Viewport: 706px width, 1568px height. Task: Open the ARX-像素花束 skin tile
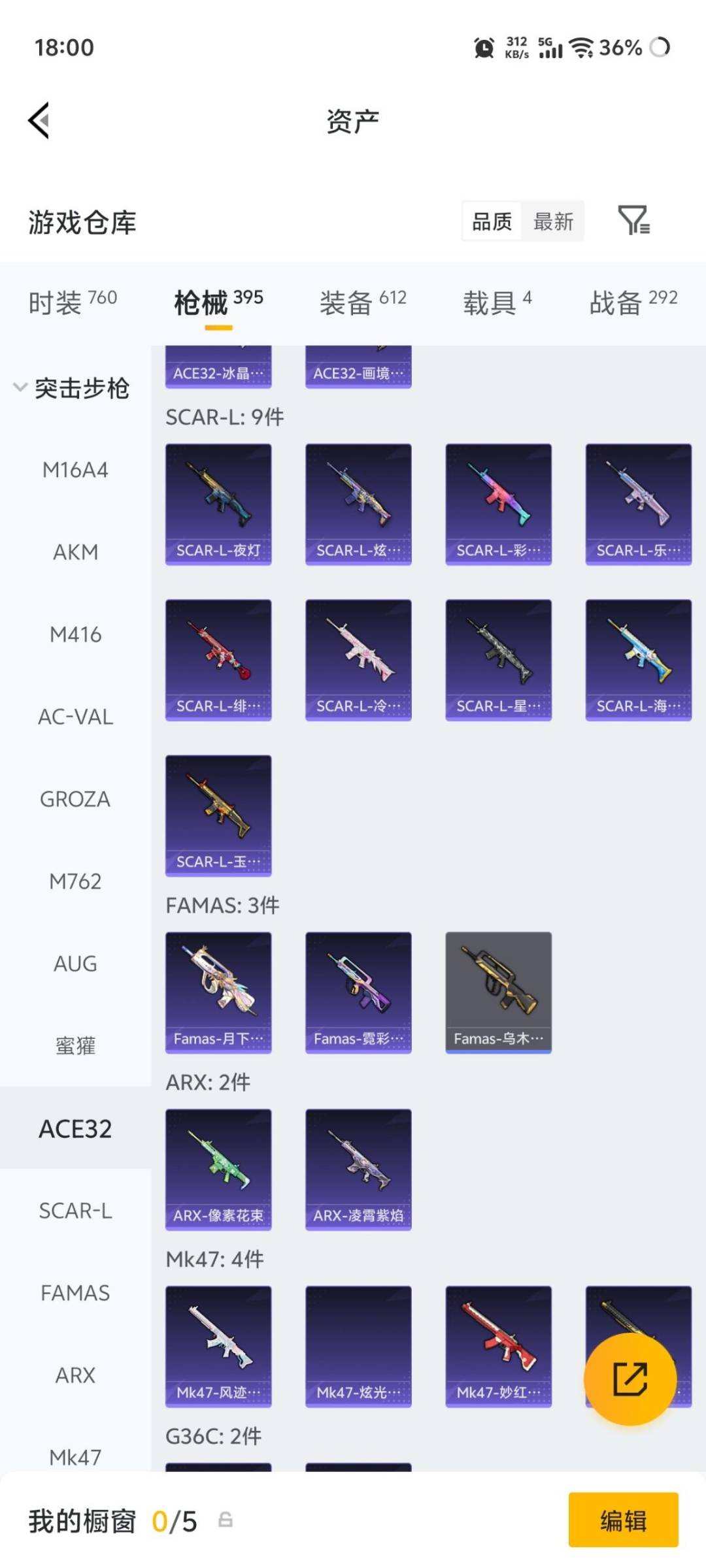(x=218, y=1169)
